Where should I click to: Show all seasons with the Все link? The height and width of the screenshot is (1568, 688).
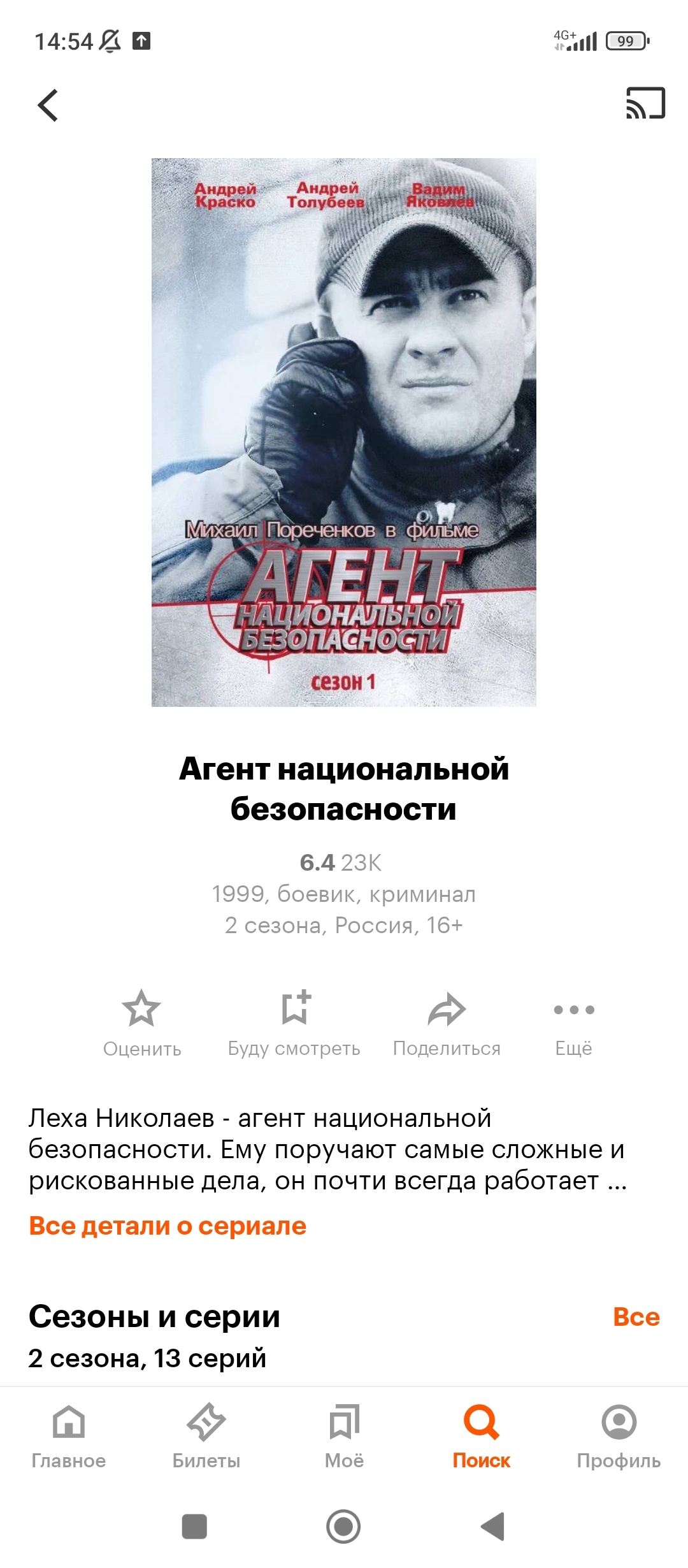[x=636, y=1317]
